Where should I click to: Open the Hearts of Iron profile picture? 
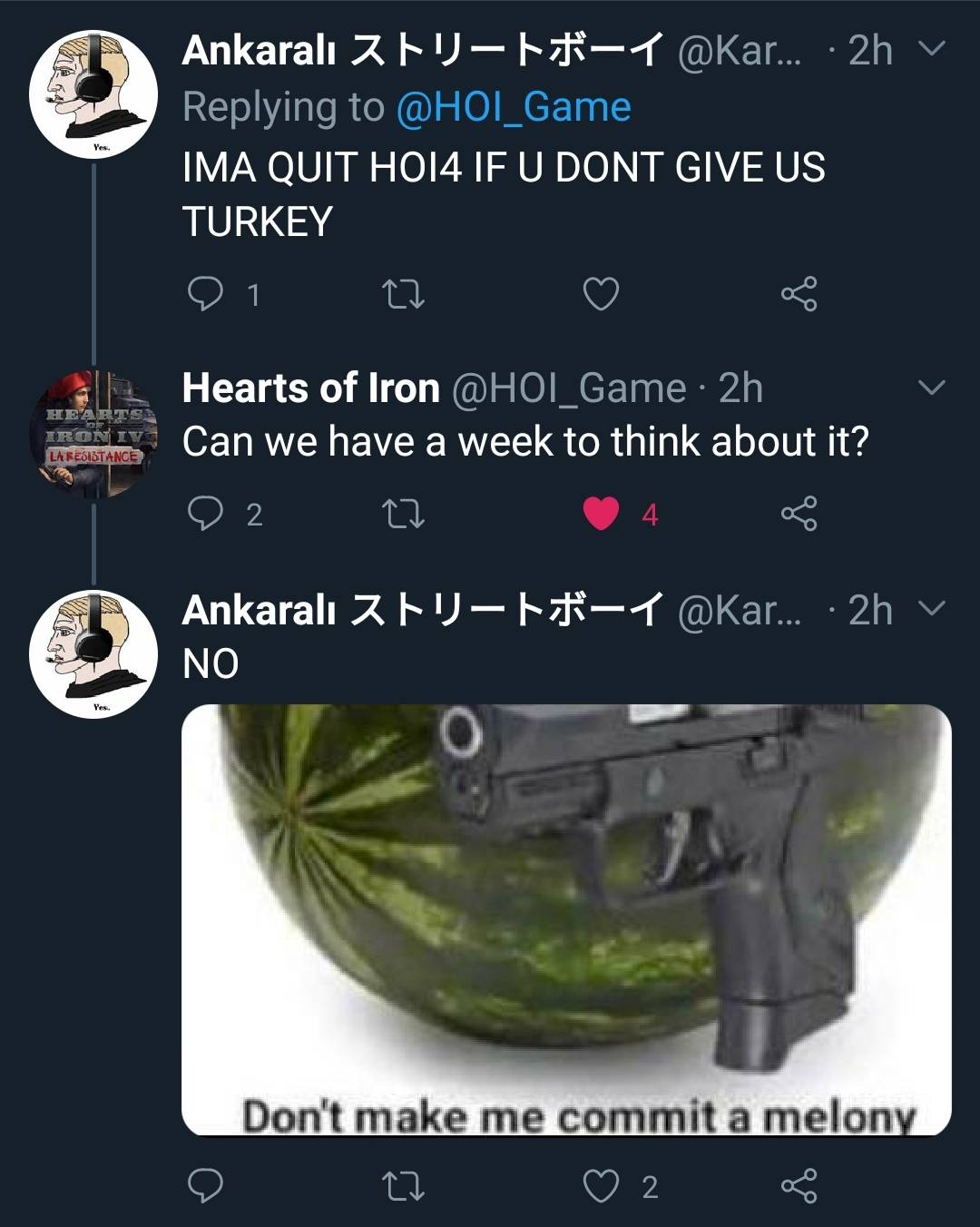(x=93, y=434)
